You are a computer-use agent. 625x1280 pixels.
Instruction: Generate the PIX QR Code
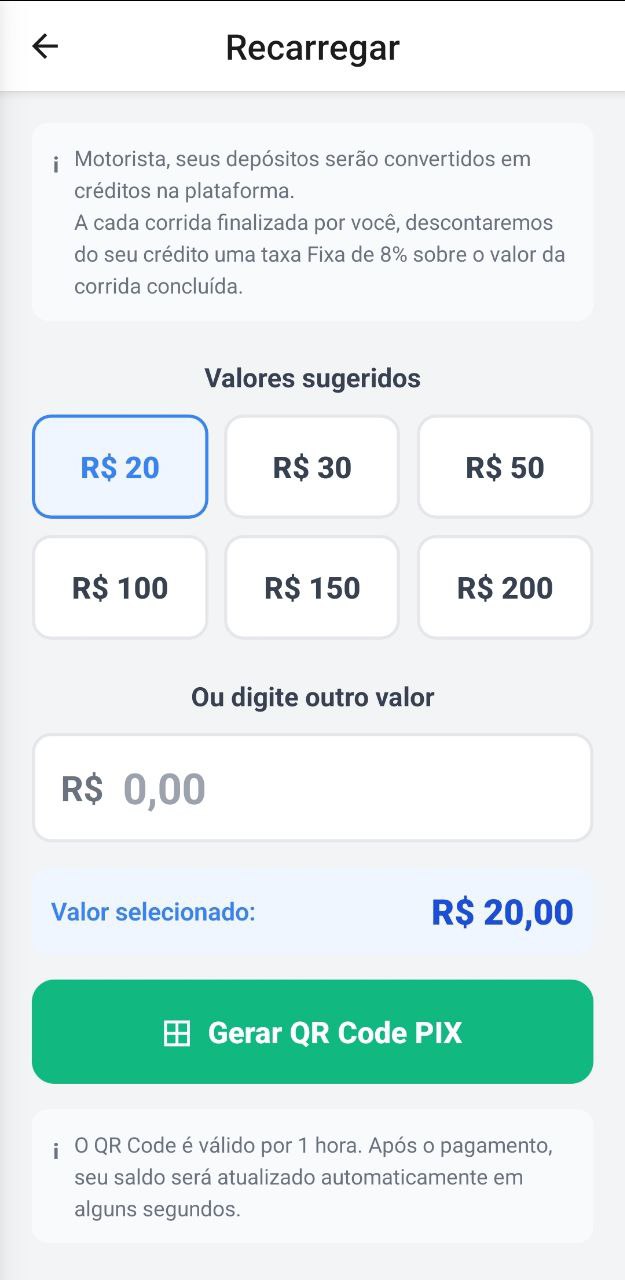(x=312, y=1032)
